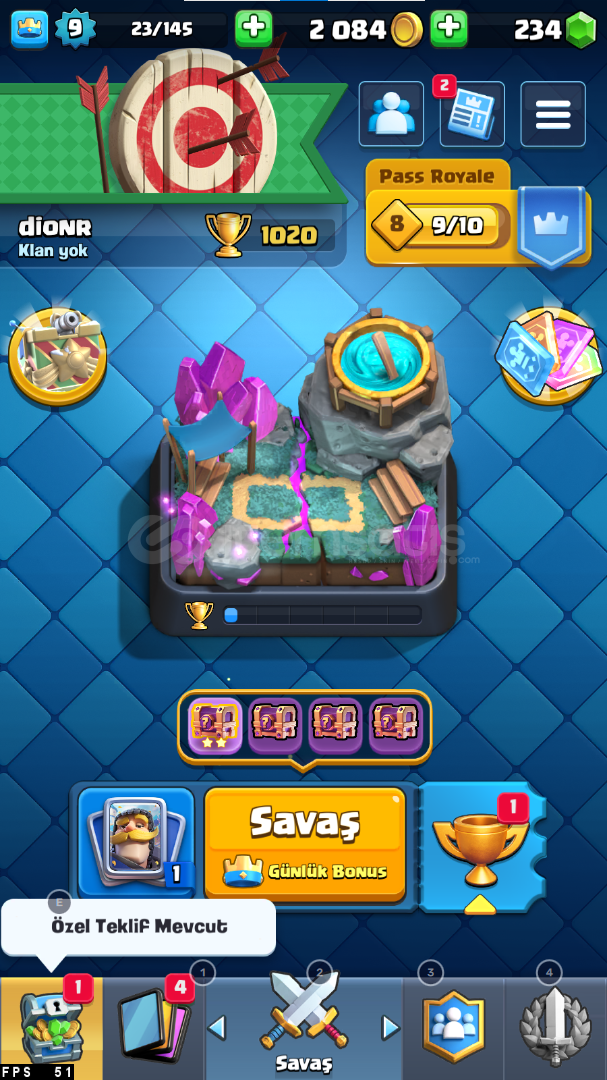Start a battle with Savaş button

[x=304, y=842]
